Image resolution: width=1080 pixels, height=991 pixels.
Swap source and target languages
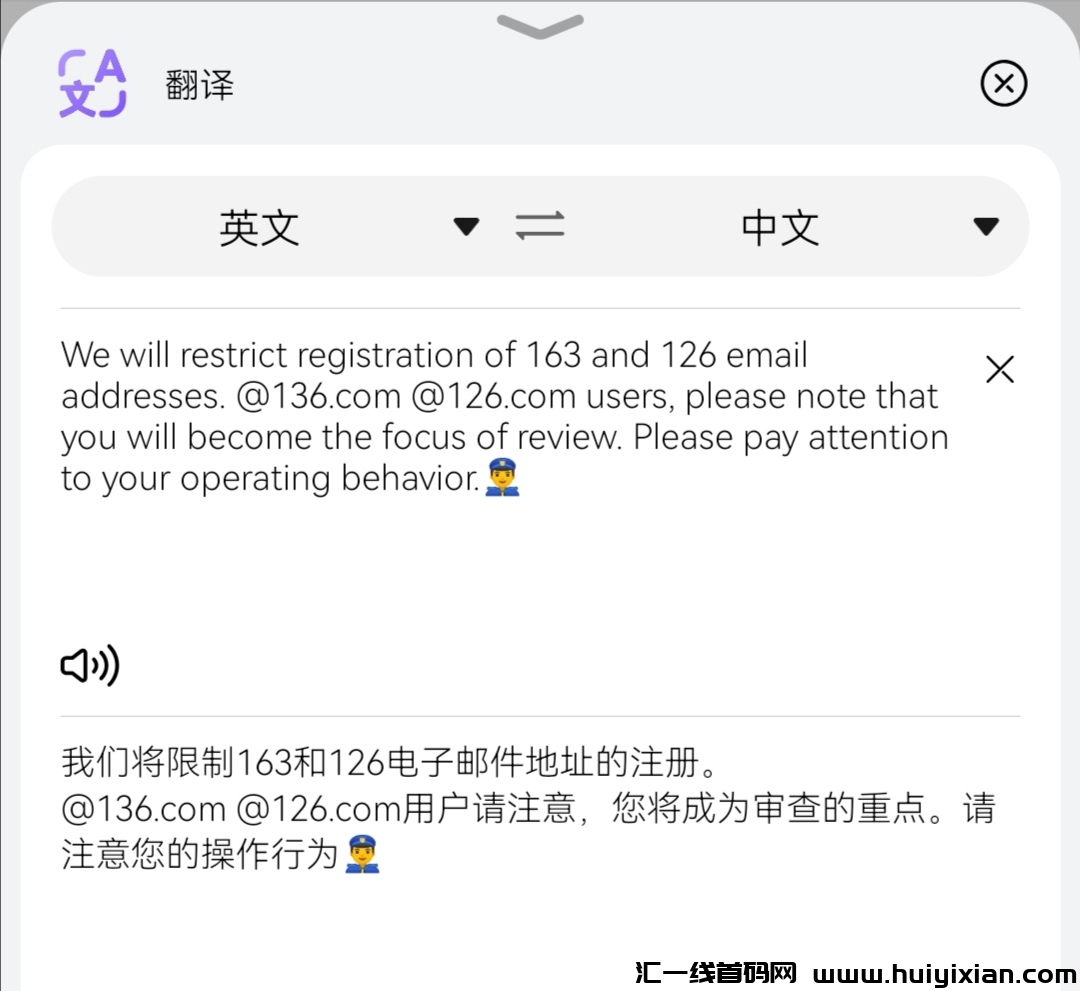[x=540, y=226]
